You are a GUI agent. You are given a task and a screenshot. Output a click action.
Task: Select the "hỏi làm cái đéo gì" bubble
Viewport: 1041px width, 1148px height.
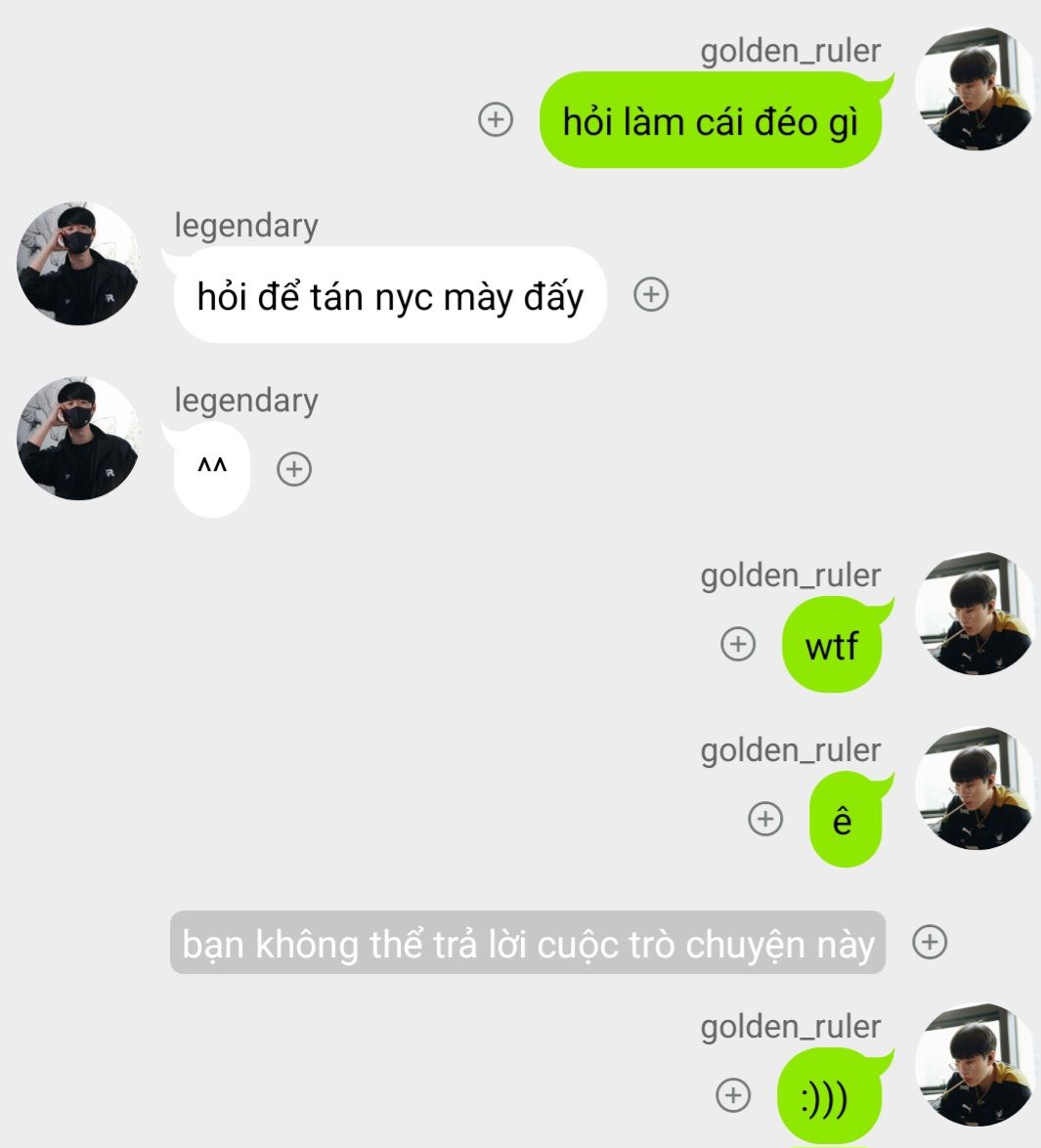710,121
